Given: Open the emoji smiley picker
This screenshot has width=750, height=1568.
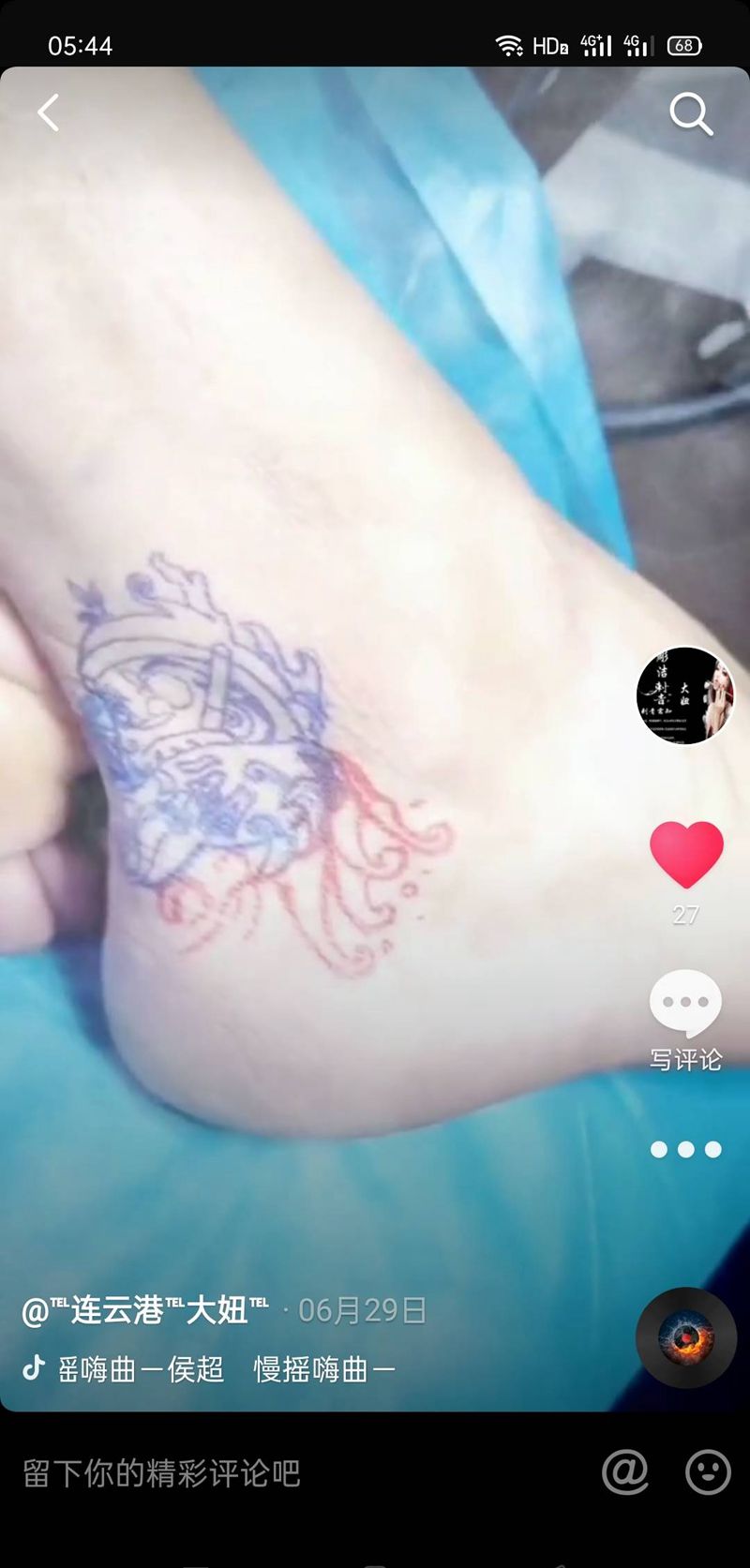Looking at the screenshot, I should point(708,1472).
